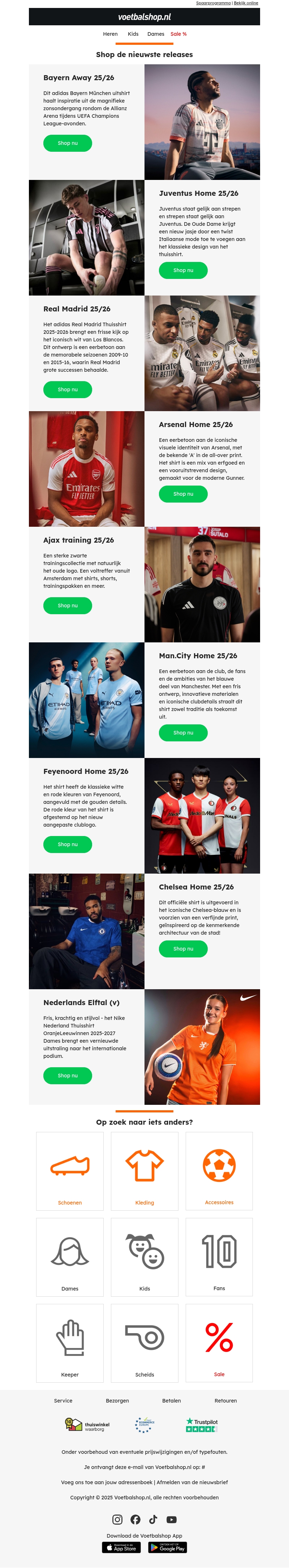Open the YouTube channel icon
The height and width of the screenshot is (1568, 289).
point(172,1519)
